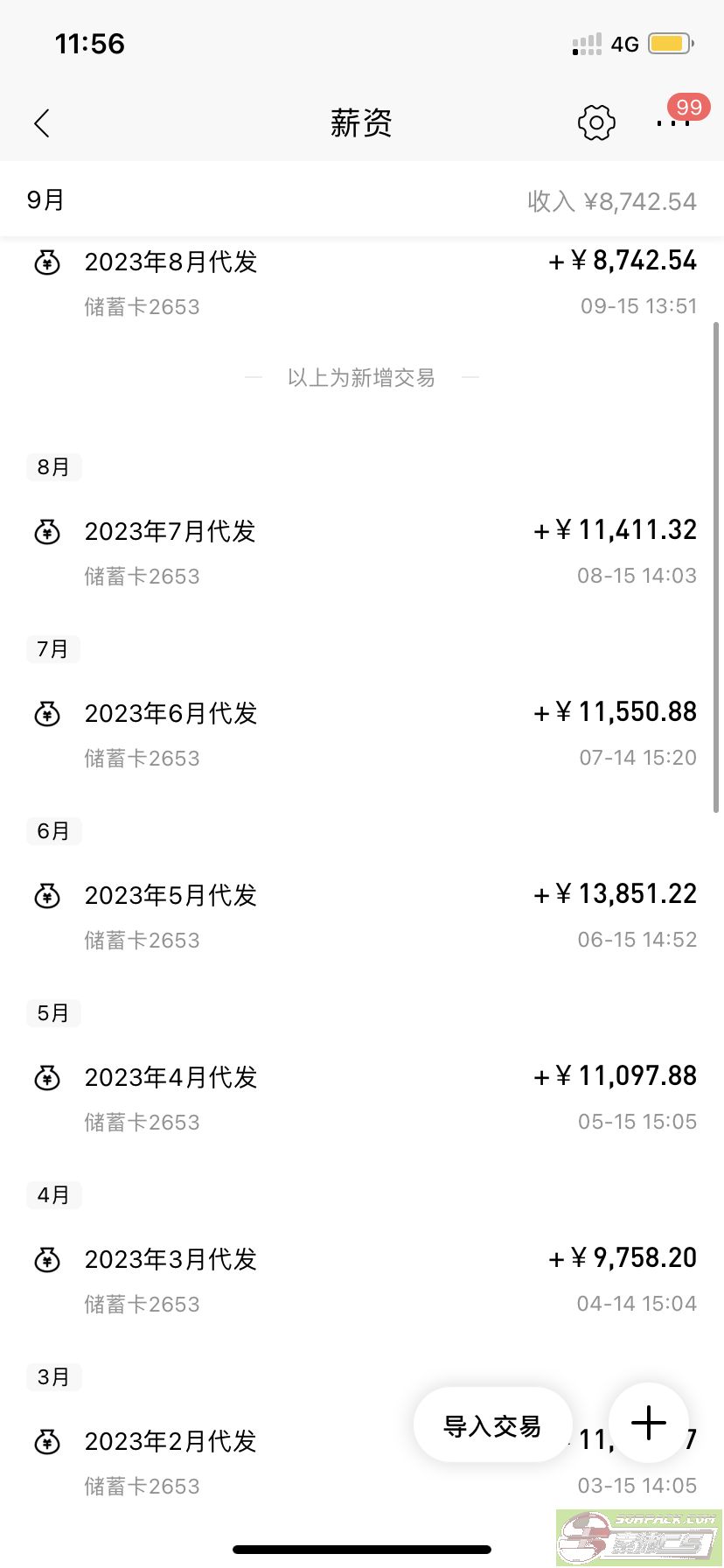Open the settings gear icon

596,123
